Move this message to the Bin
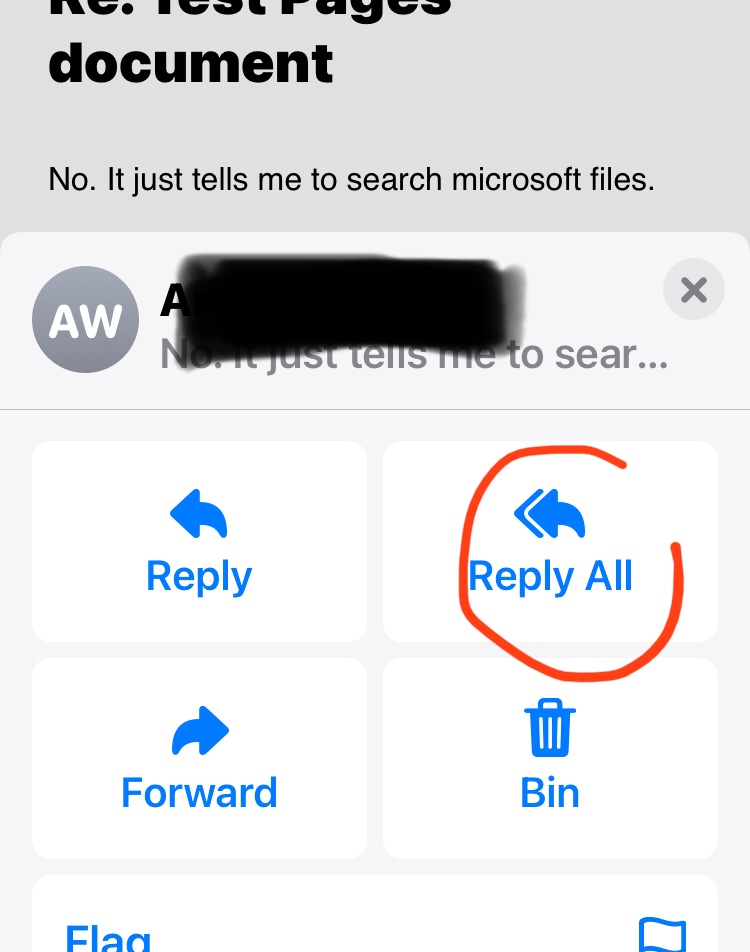 pyautogui.click(x=550, y=757)
